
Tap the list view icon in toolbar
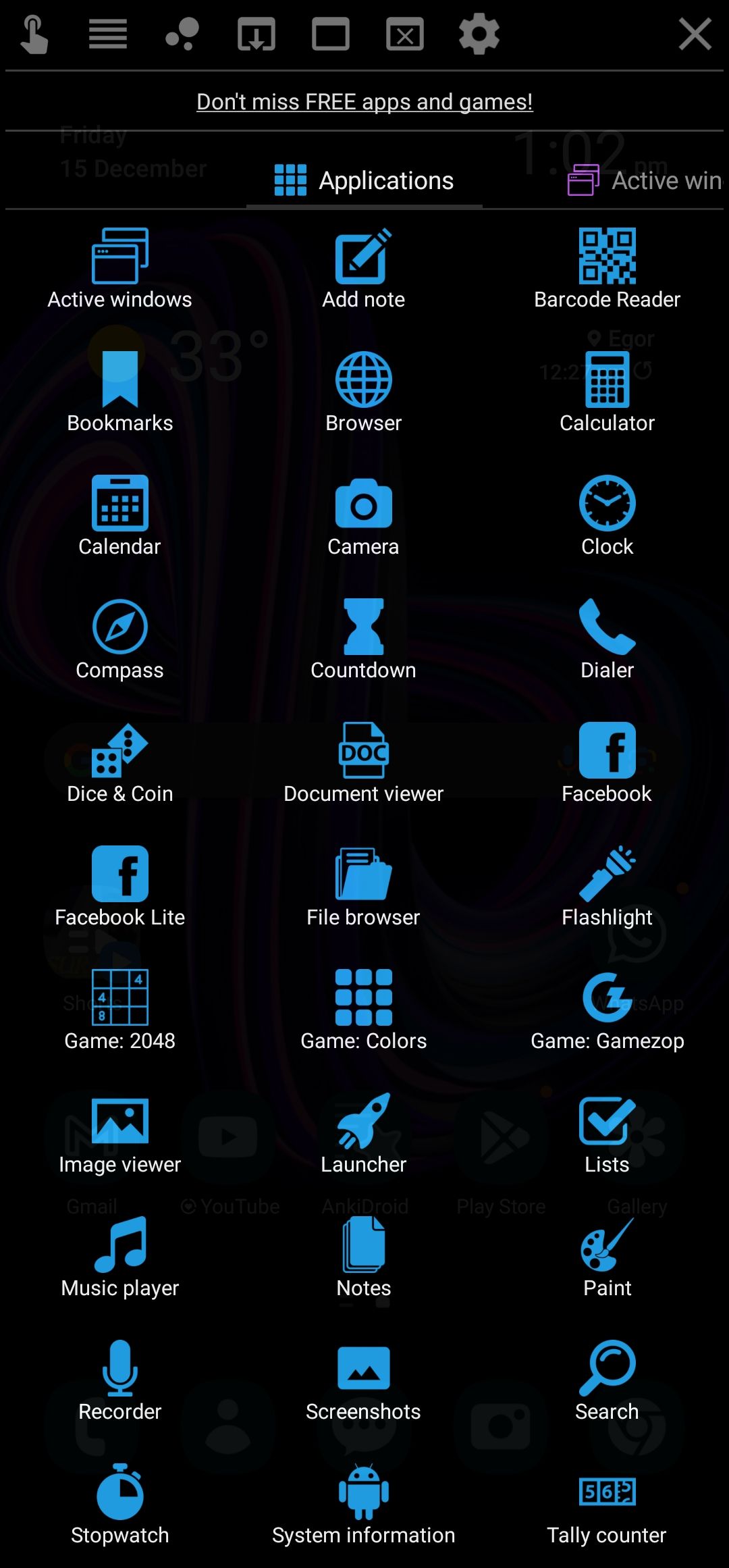[108, 34]
